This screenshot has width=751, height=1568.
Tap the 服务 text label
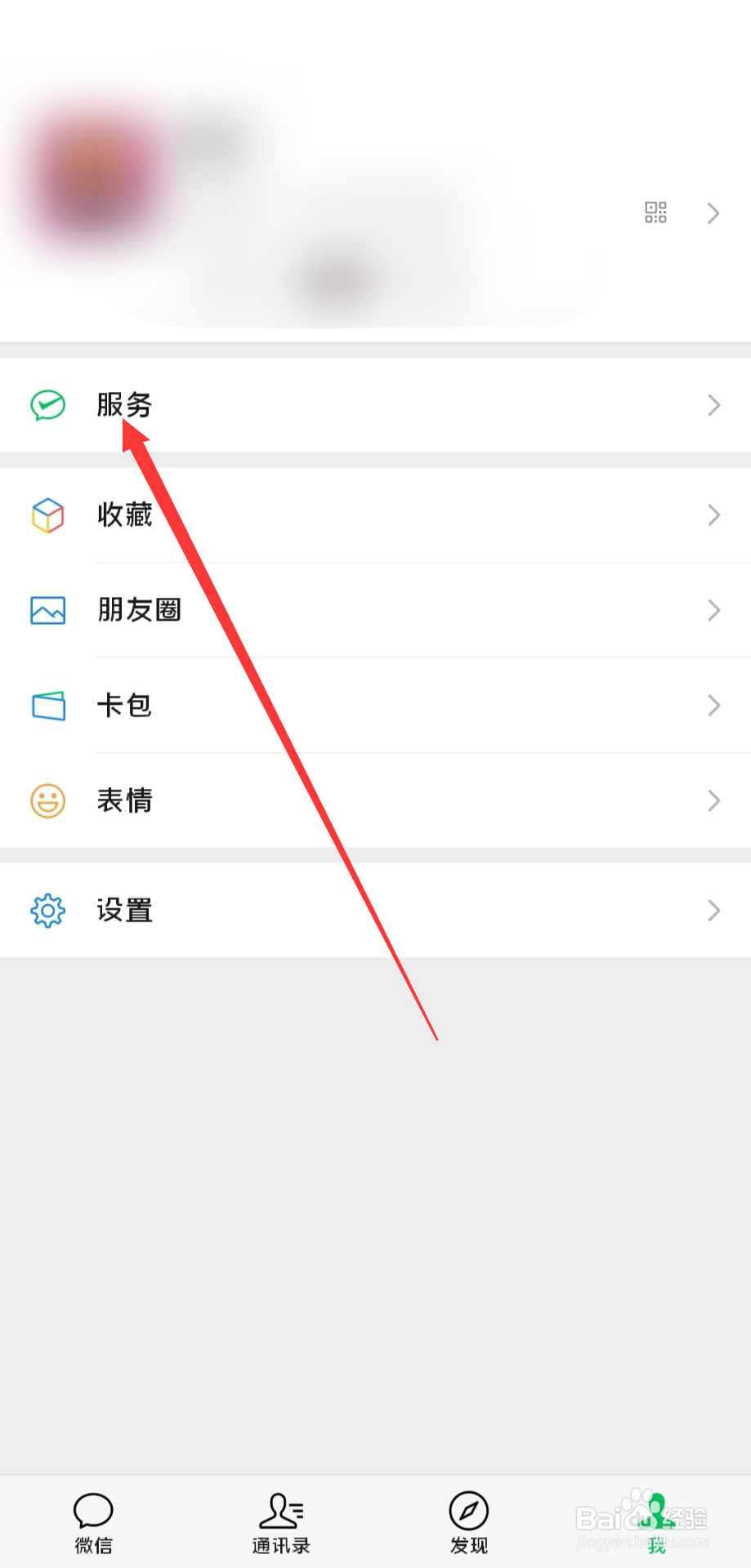[123, 405]
